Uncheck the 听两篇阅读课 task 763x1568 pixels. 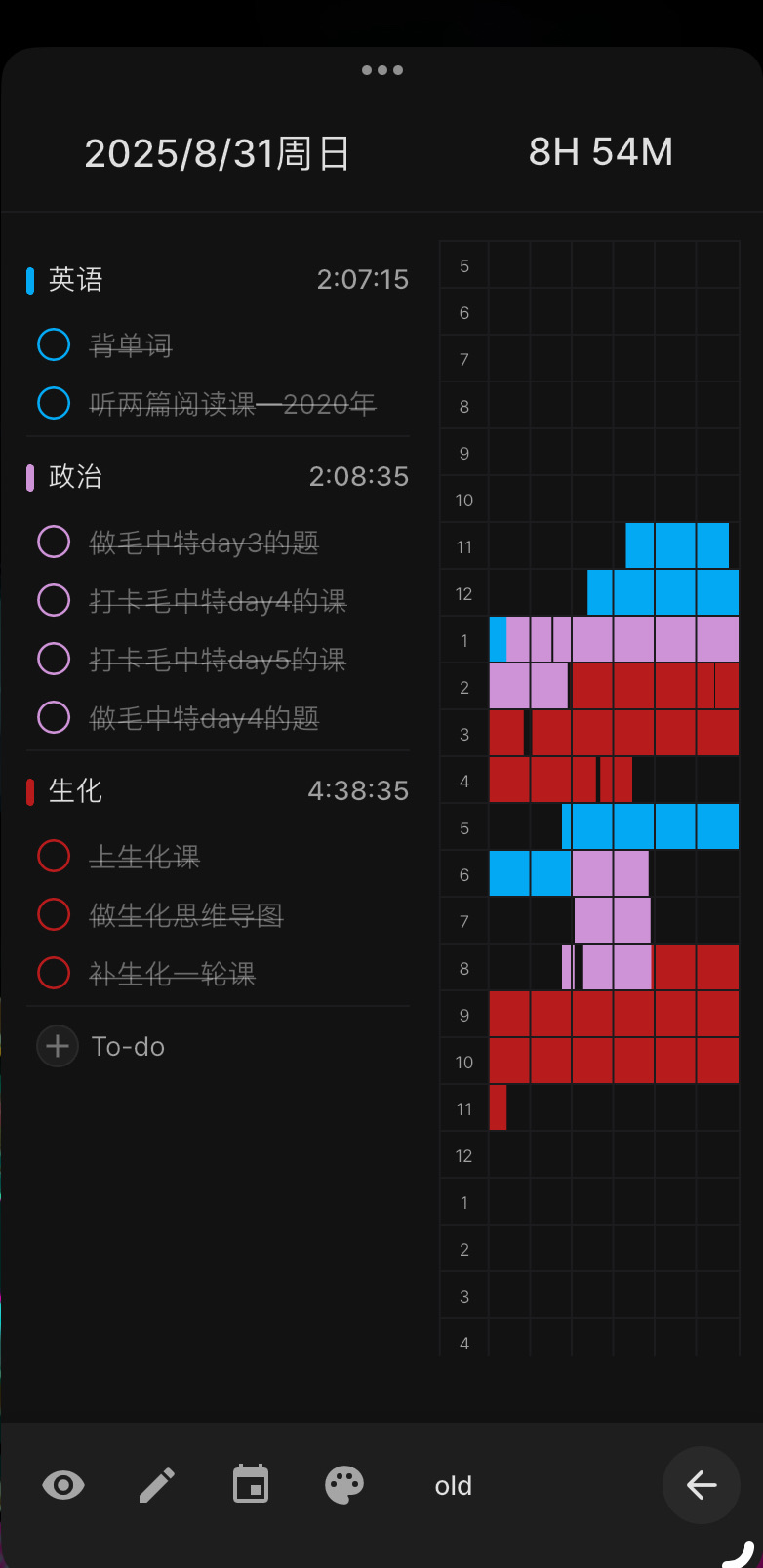(54, 403)
